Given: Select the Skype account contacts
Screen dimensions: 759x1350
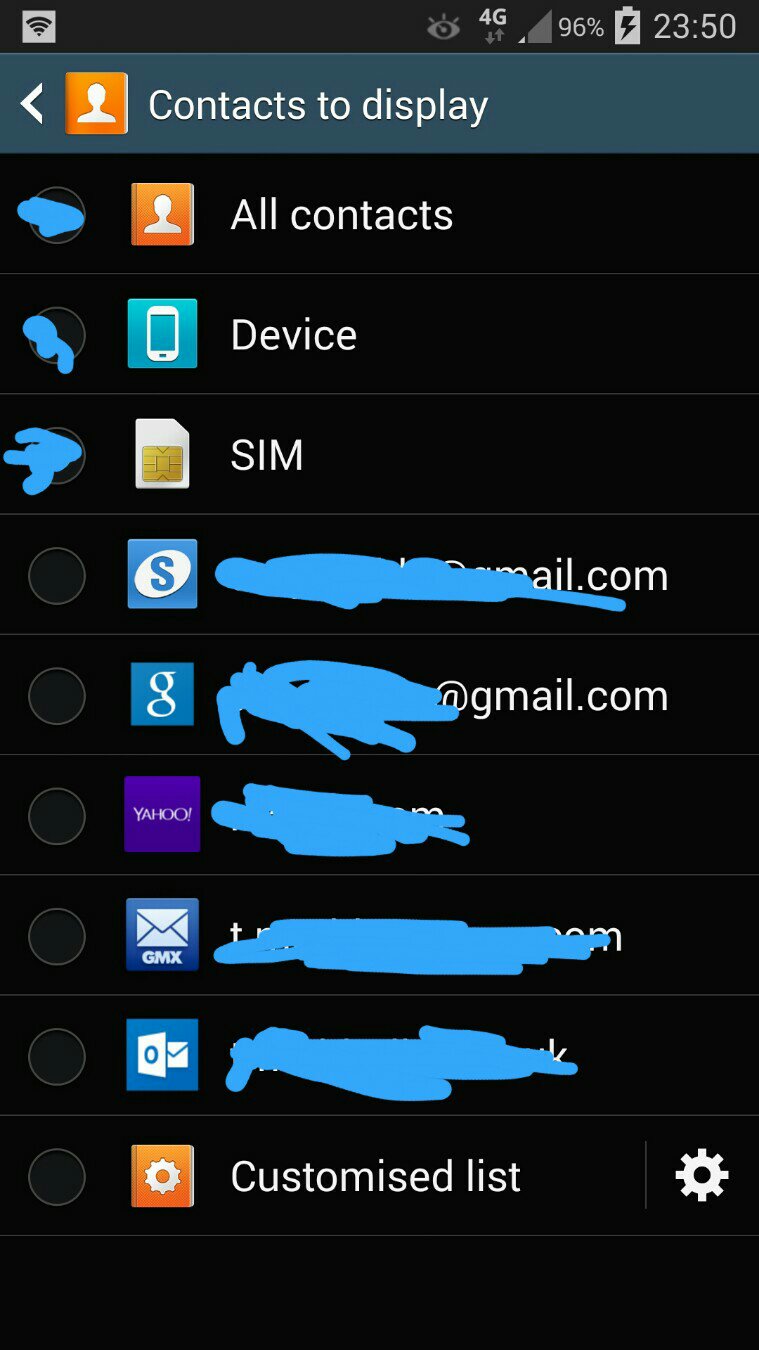Looking at the screenshot, I should 57,575.
